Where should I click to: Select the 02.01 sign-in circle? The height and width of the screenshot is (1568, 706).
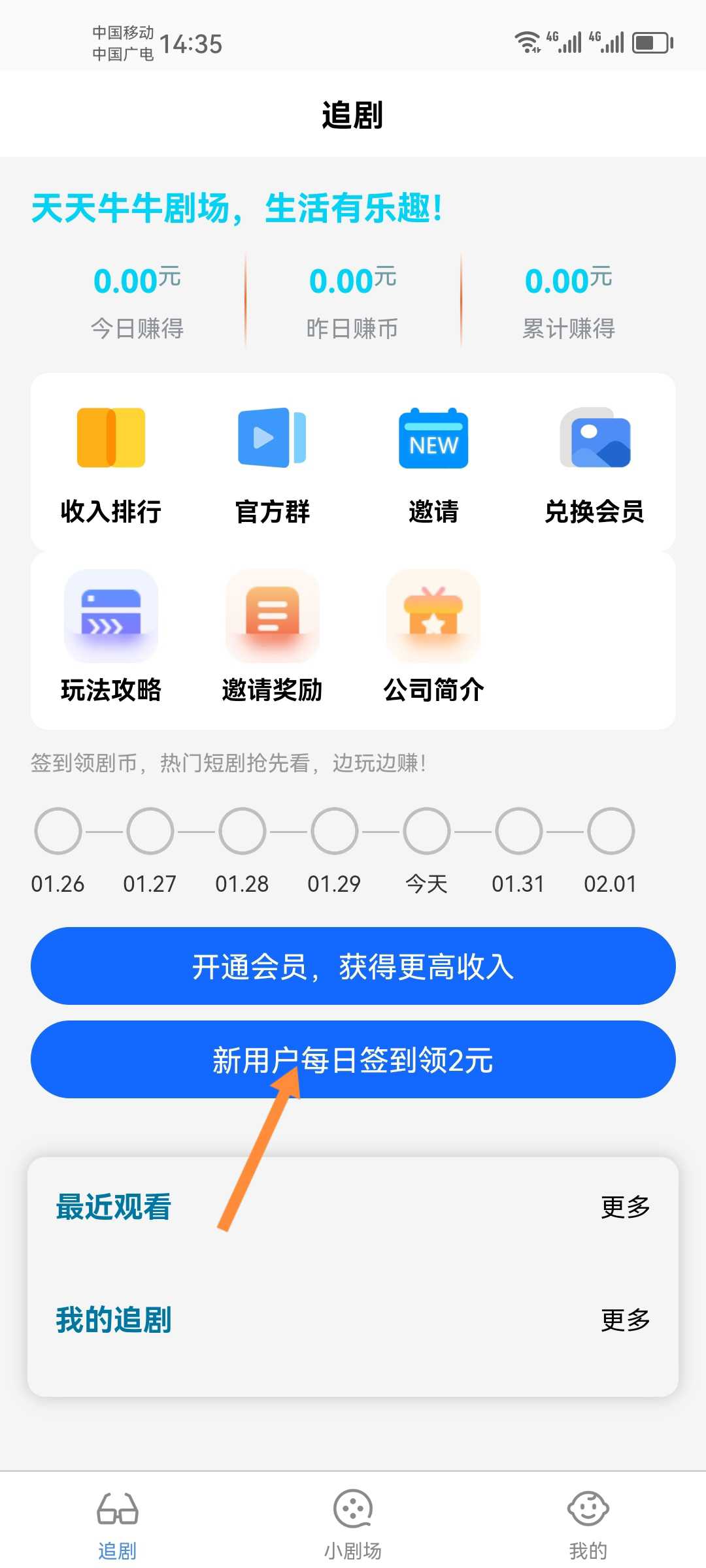611,831
